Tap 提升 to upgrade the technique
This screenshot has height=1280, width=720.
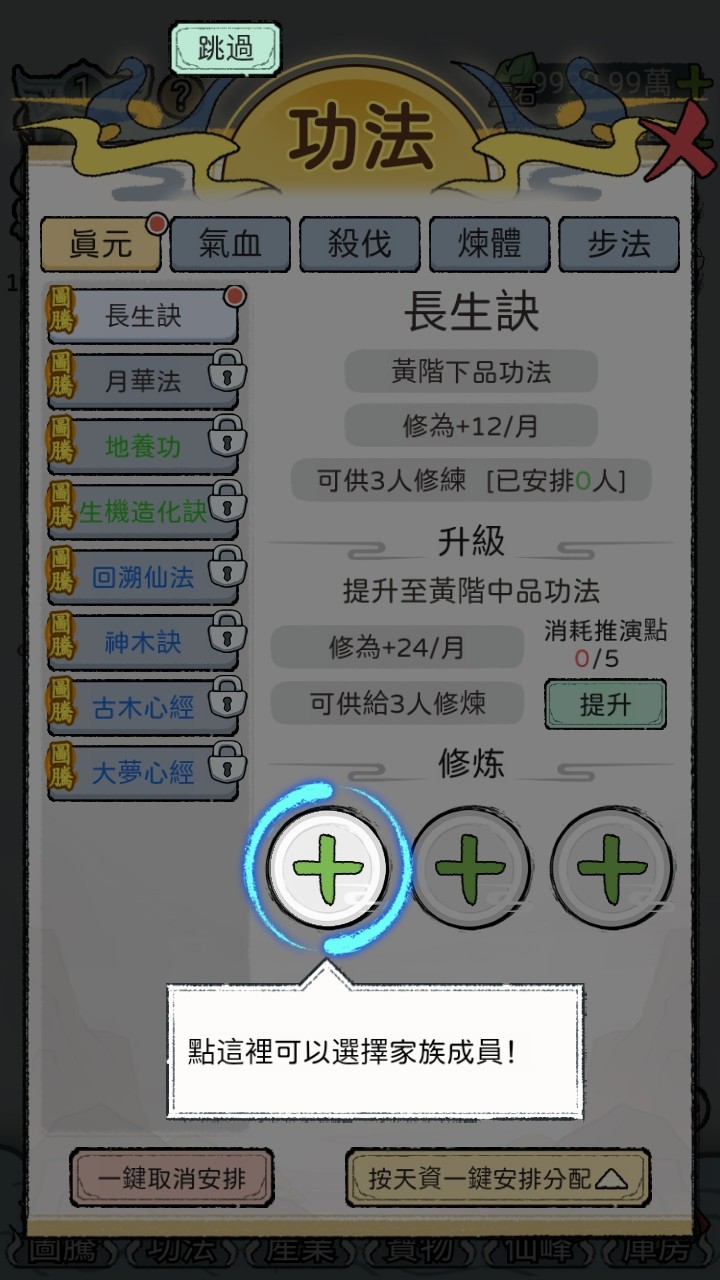point(605,704)
